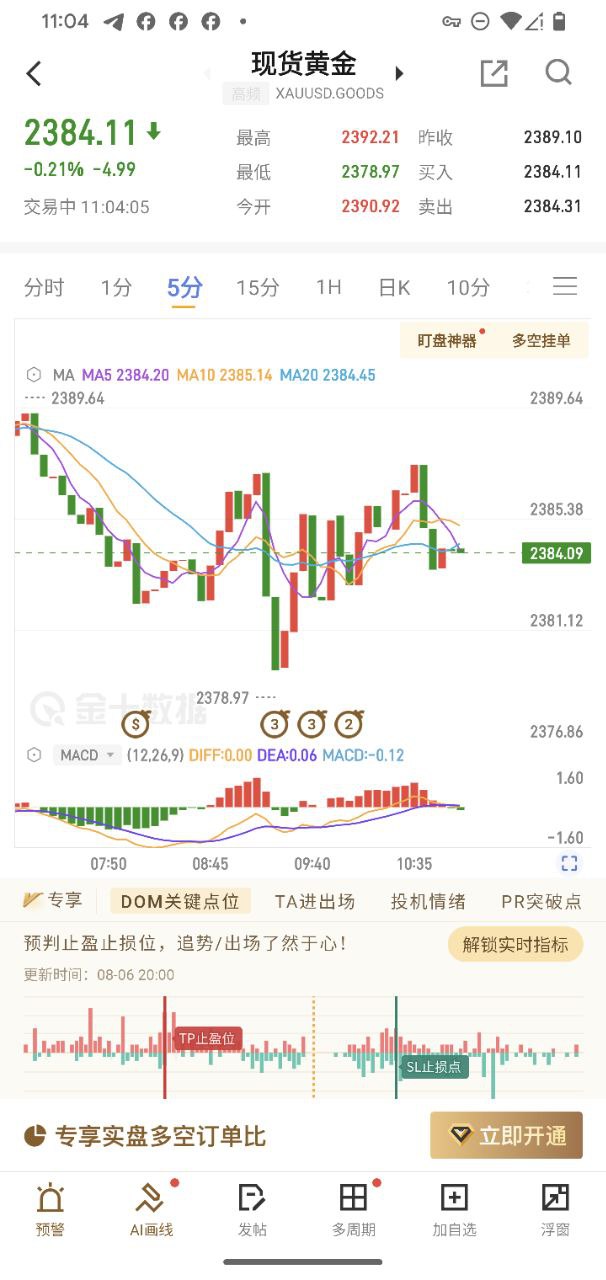Viewport: 606px width, 1280px height.
Task: Tap 解锁实时指标 button
Action: click(x=515, y=944)
